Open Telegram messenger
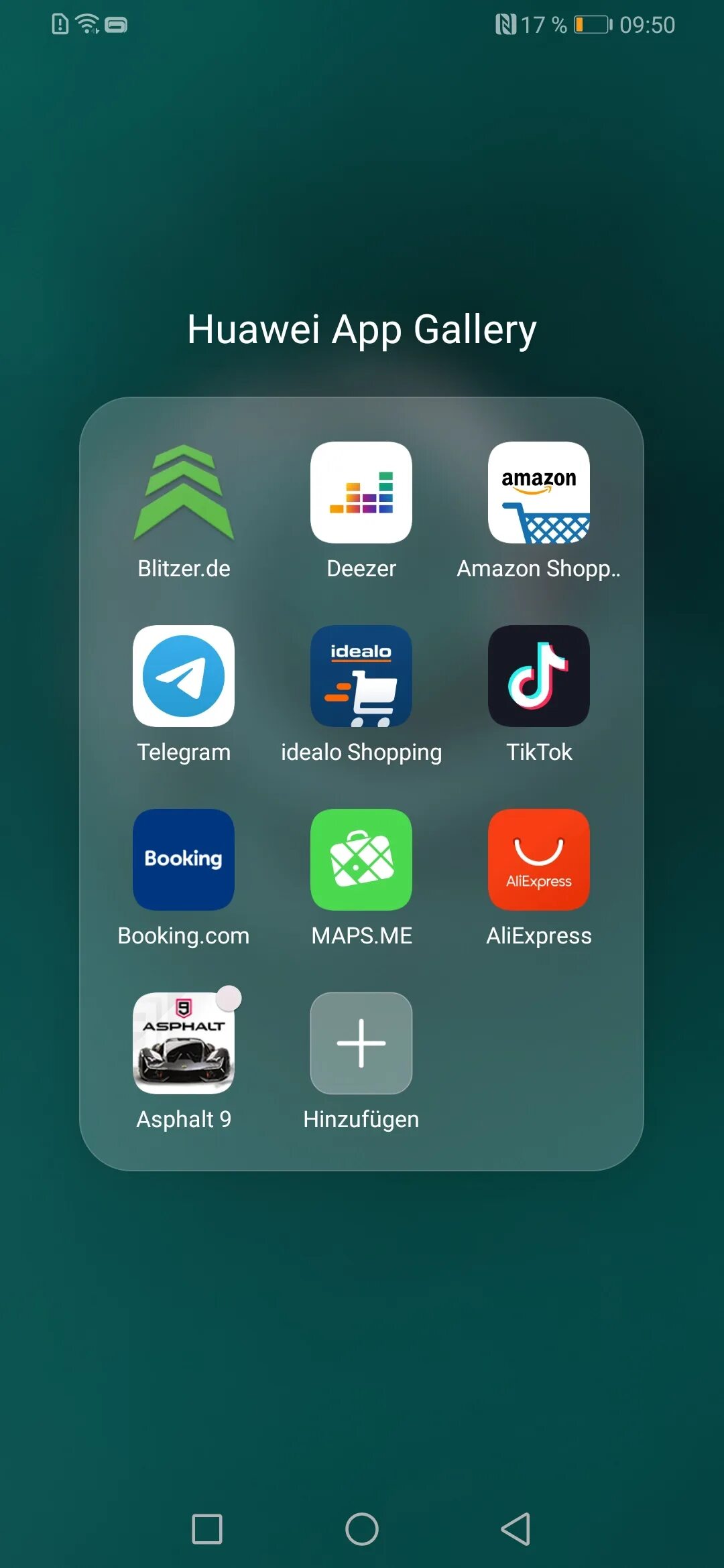 coord(184,676)
